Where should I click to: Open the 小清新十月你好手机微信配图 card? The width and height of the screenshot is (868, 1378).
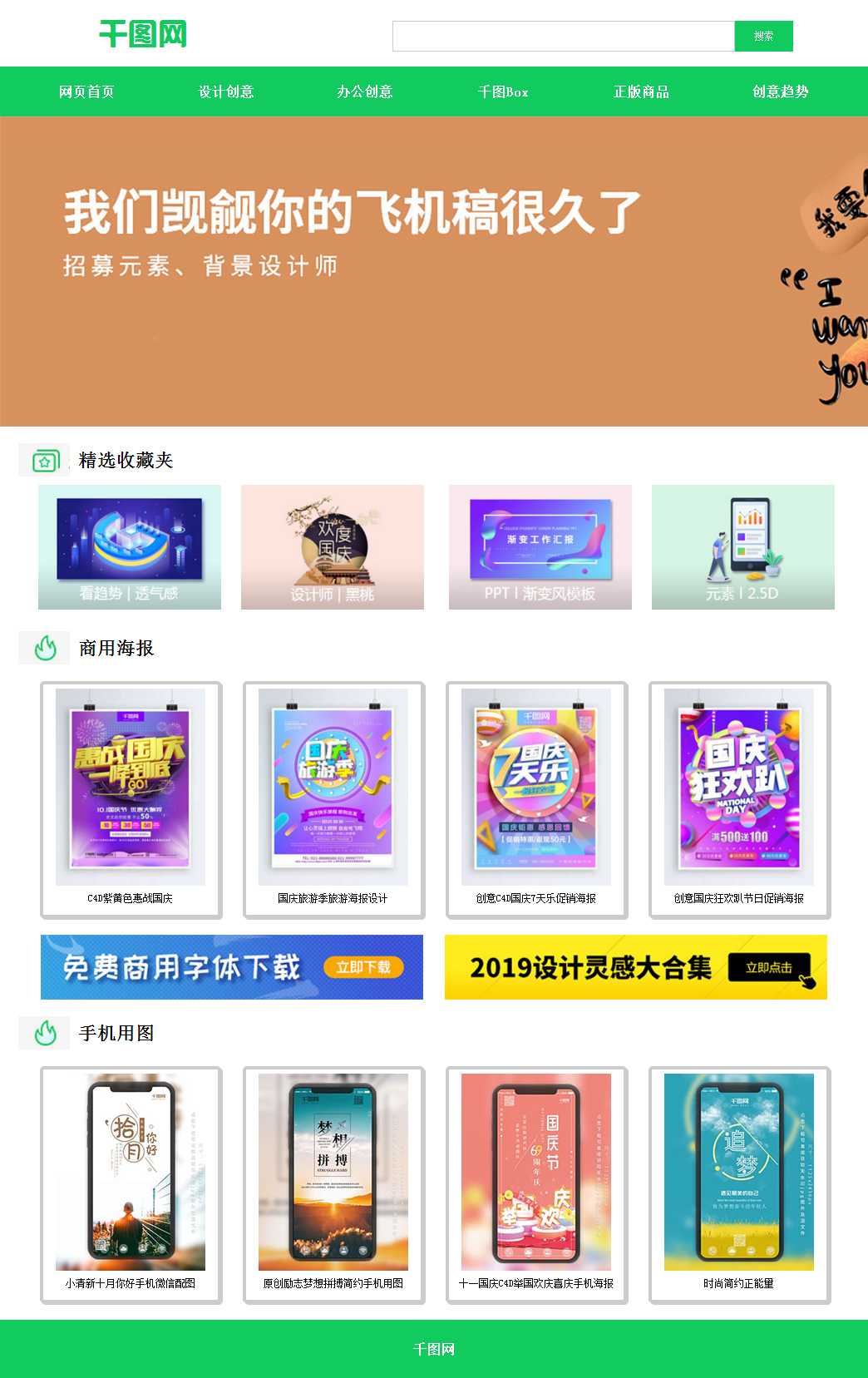pos(131,1183)
